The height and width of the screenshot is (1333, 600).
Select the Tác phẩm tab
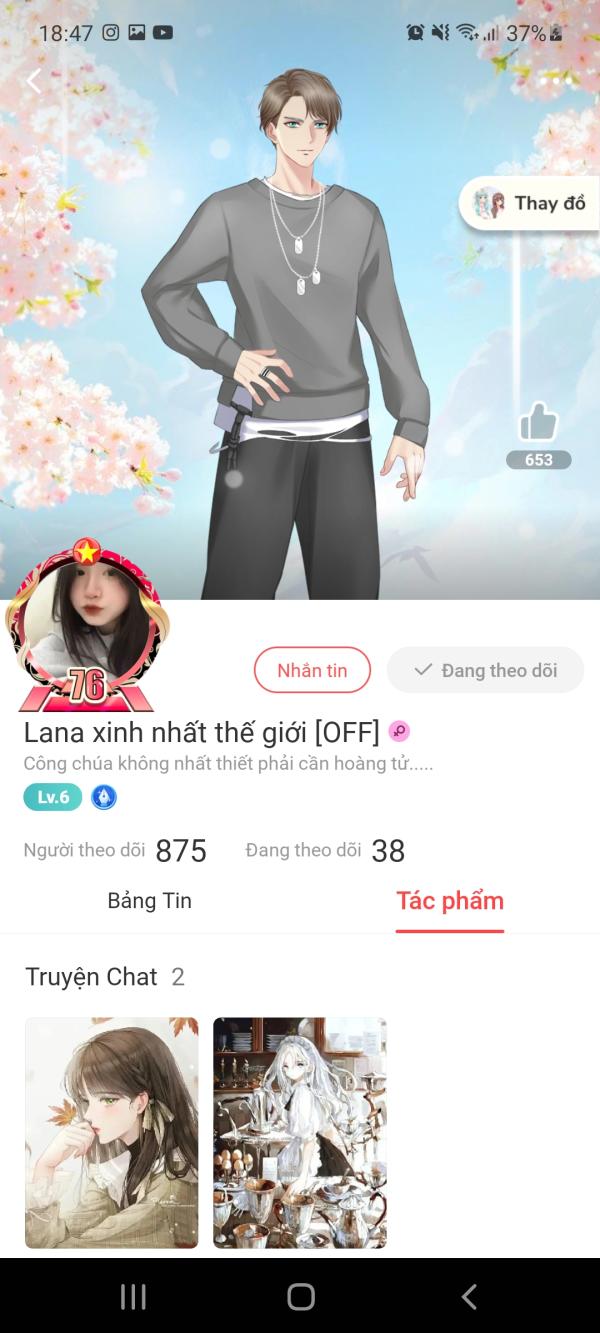click(x=450, y=901)
